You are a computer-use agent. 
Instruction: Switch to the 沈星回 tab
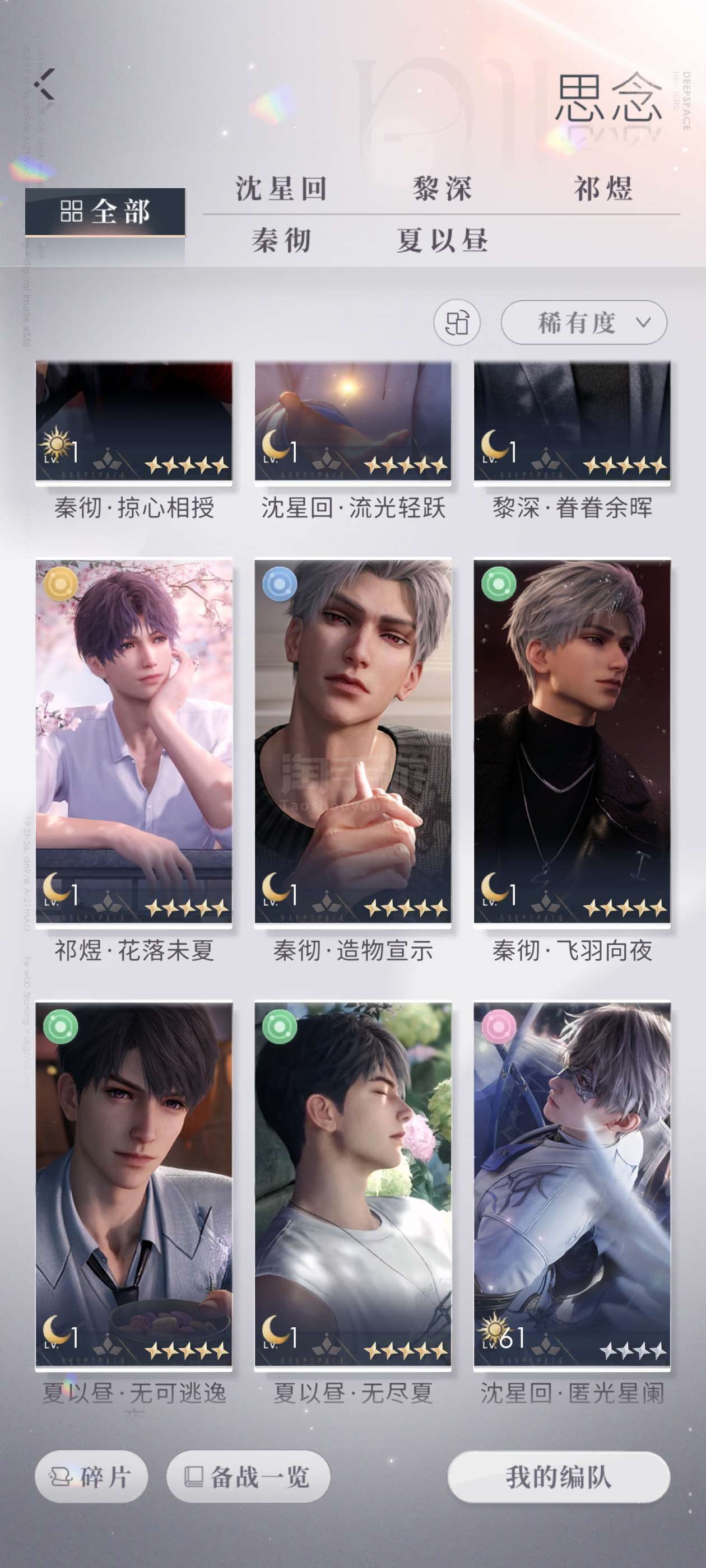[281, 189]
